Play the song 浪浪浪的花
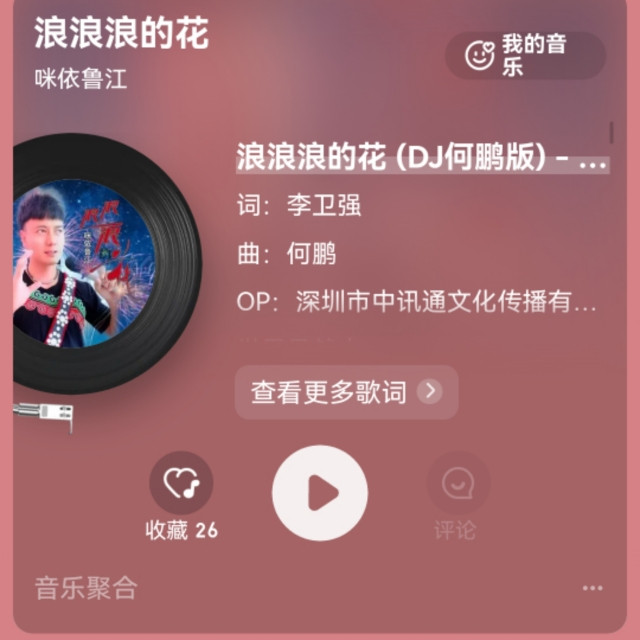The height and width of the screenshot is (640, 640). point(320,492)
